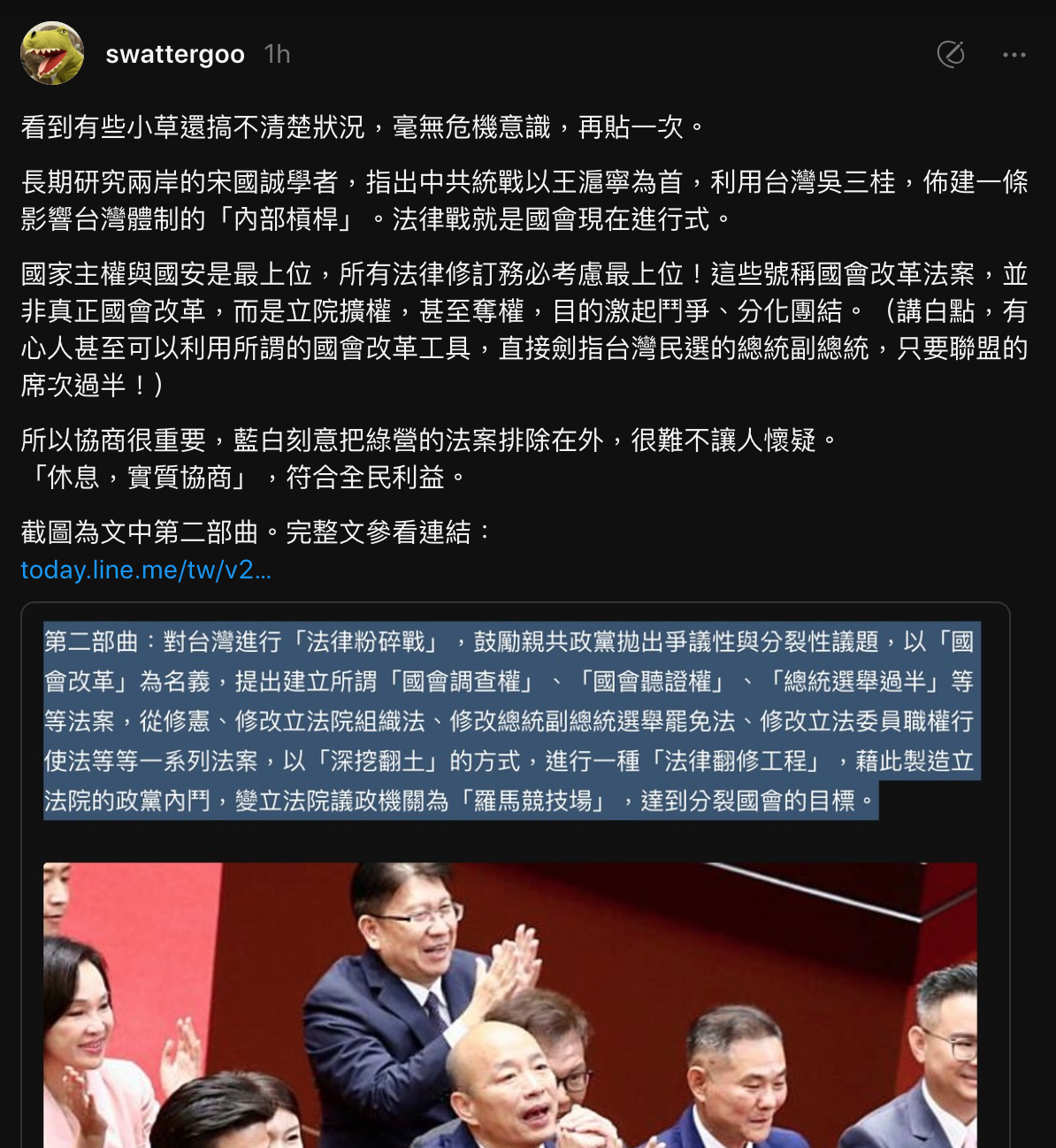
Task: Open the username swattergoo
Action: pyautogui.click(x=175, y=55)
